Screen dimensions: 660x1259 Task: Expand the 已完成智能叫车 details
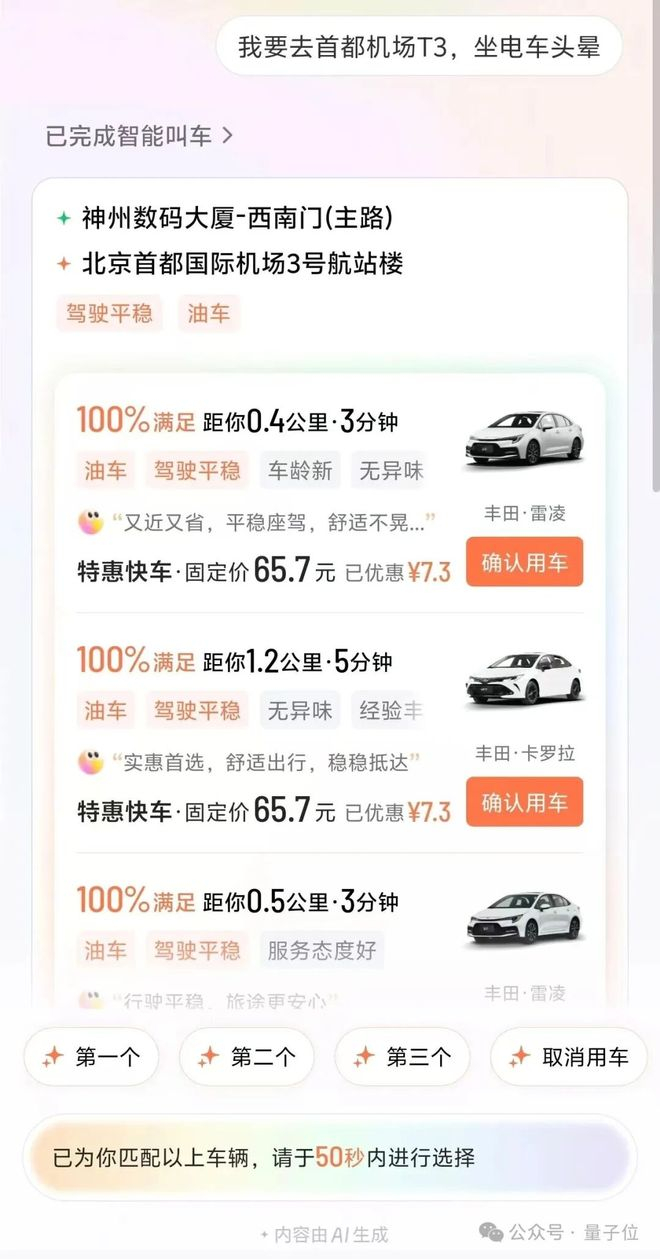click(x=140, y=136)
